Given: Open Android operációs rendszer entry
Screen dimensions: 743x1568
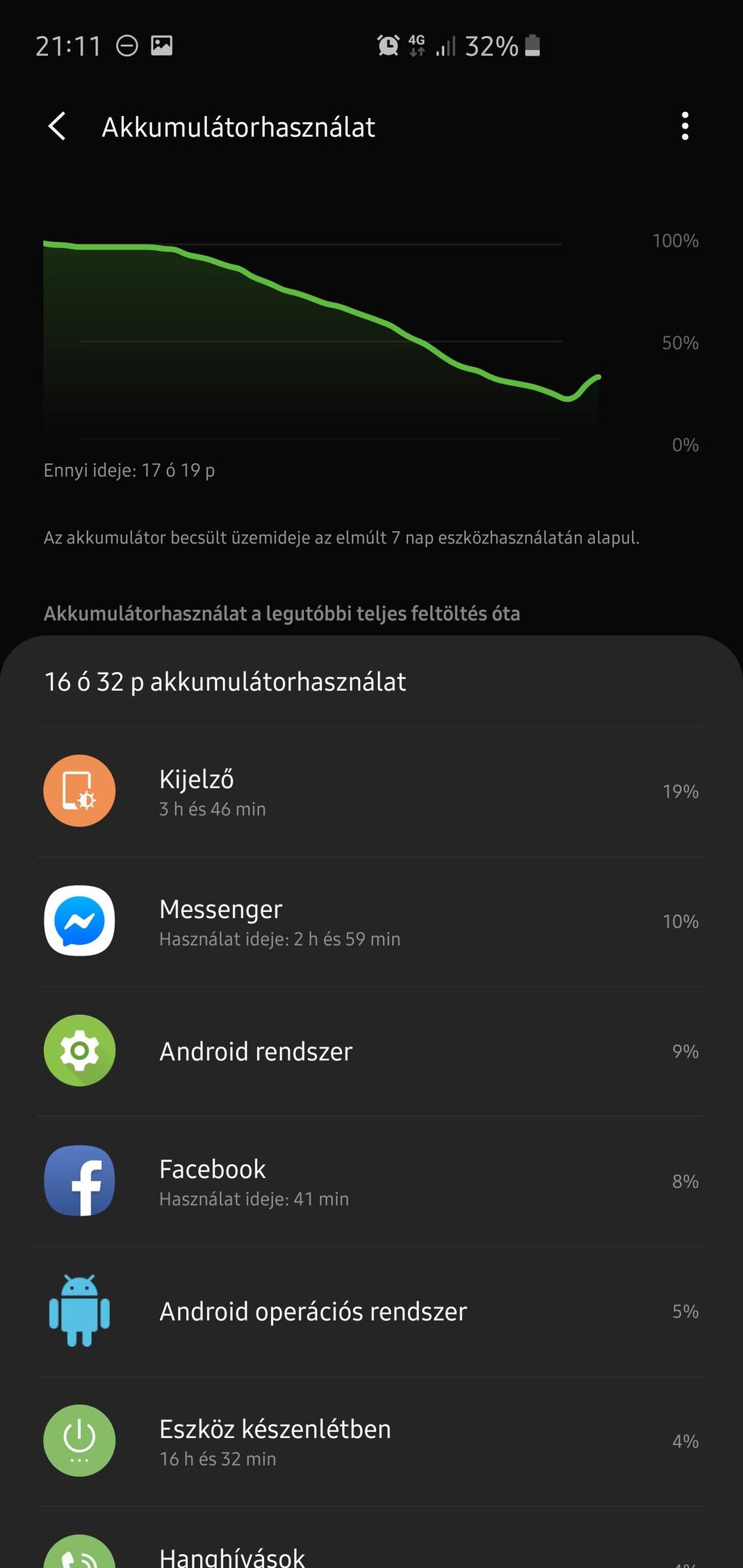Looking at the screenshot, I should click(x=371, y=1312).
